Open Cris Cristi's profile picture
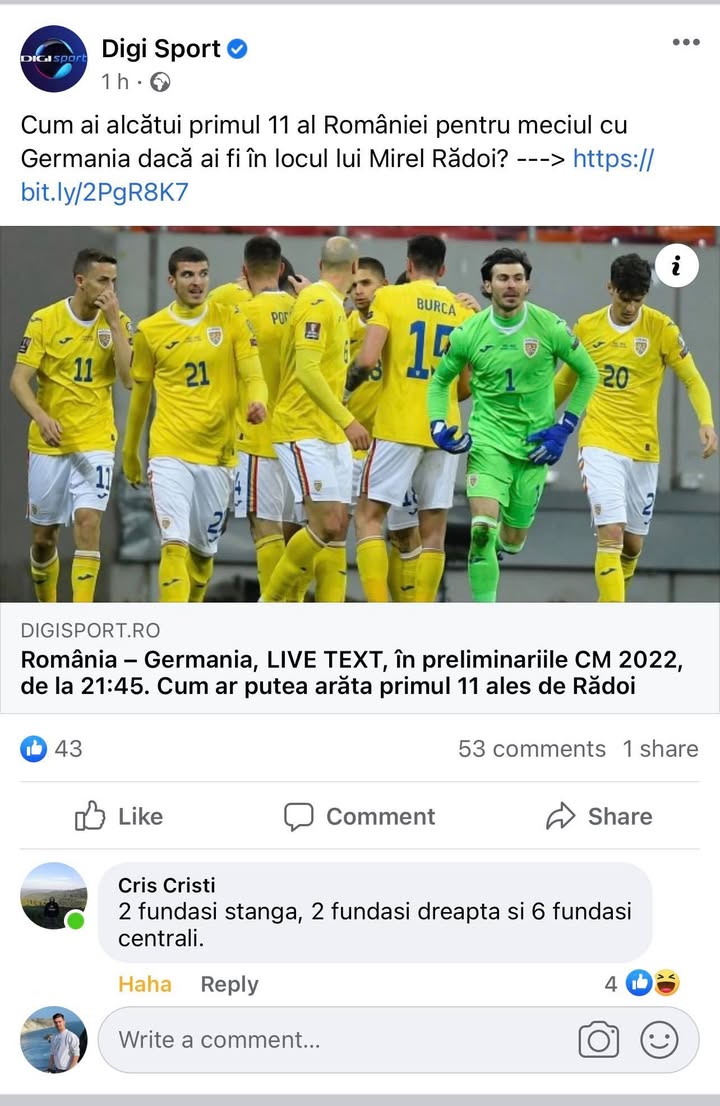 [x=54, y=896]
